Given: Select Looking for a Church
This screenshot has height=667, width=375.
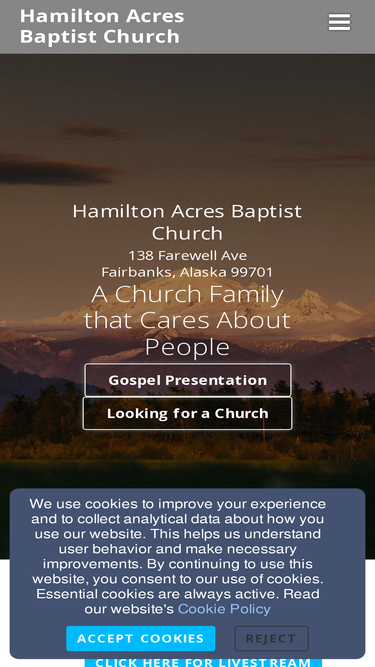Looking at the screenshot, I should (x=188, y=413).
